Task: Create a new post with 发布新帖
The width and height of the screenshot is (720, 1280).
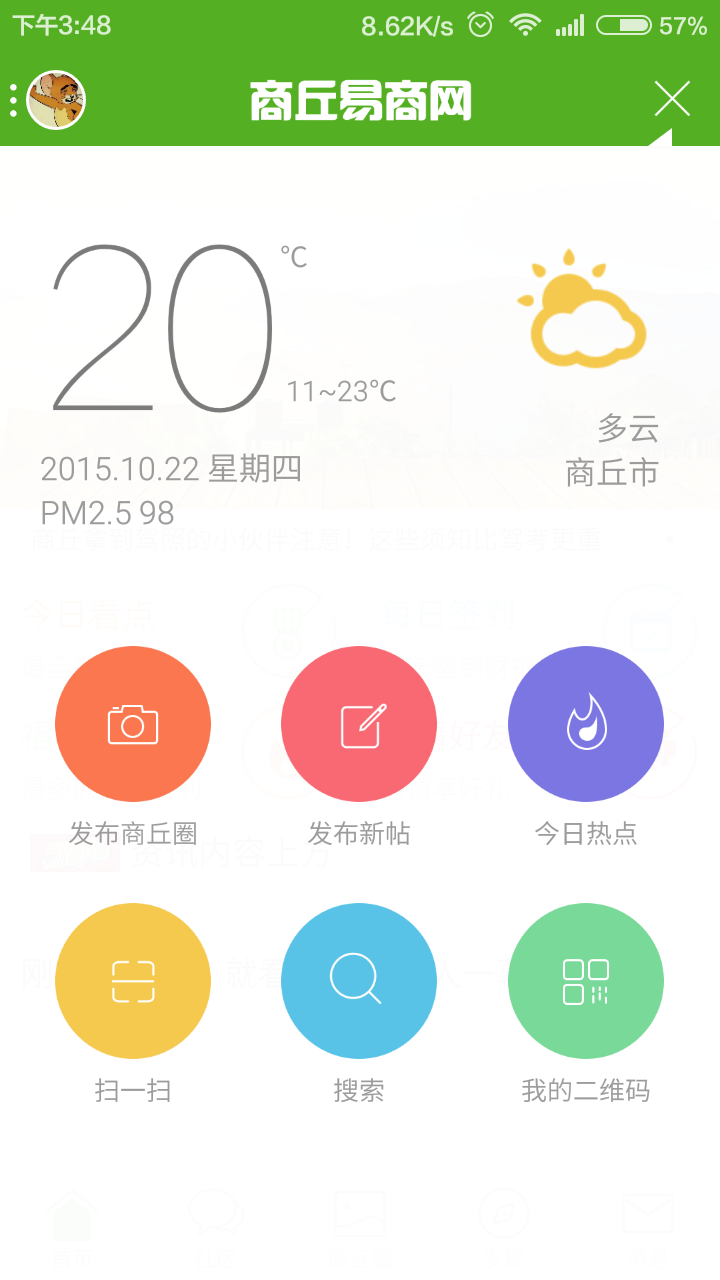Action: [359, 724]
